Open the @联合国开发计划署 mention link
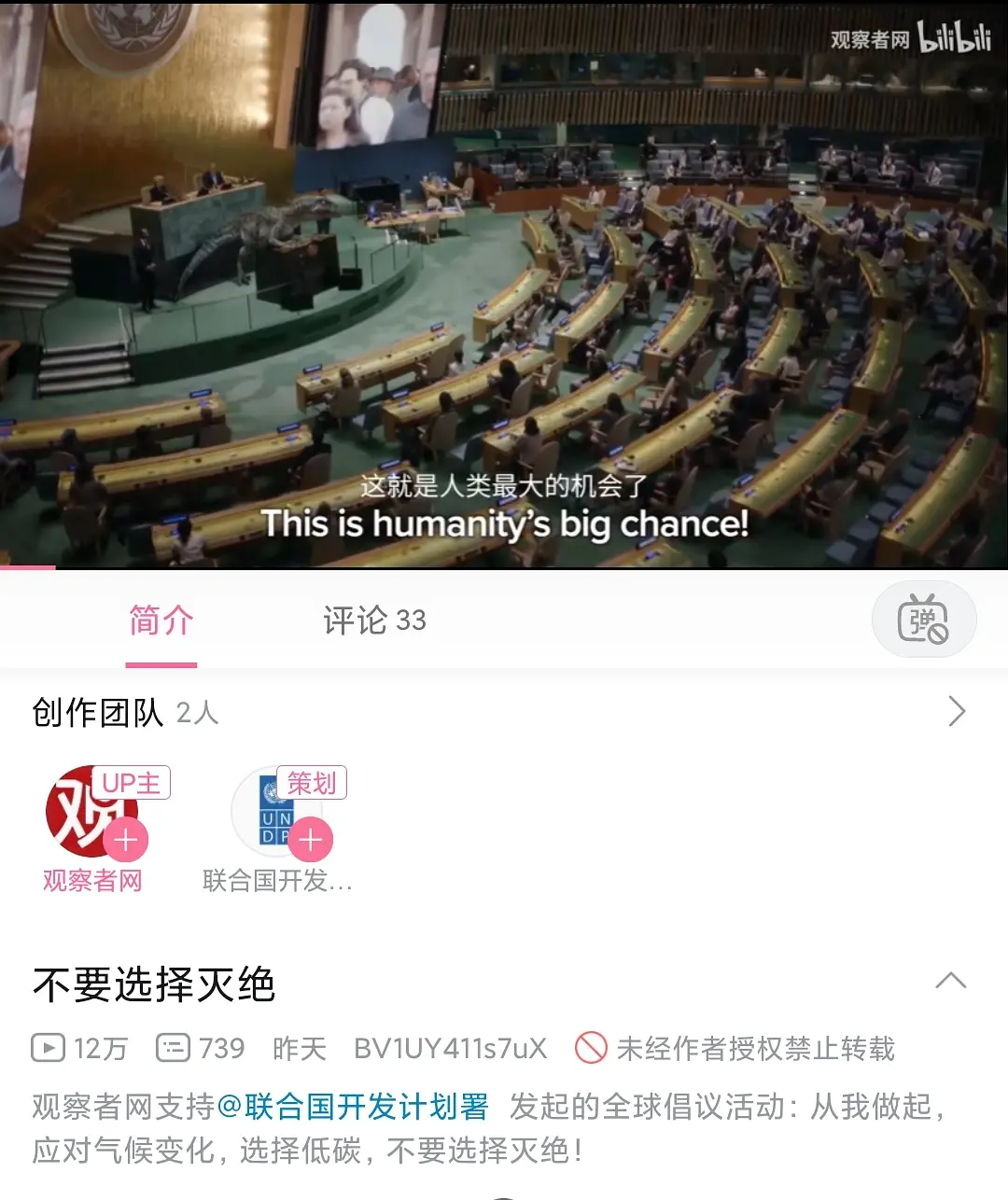Viewport: 1008px width, 1200px height. (353, 1107)
